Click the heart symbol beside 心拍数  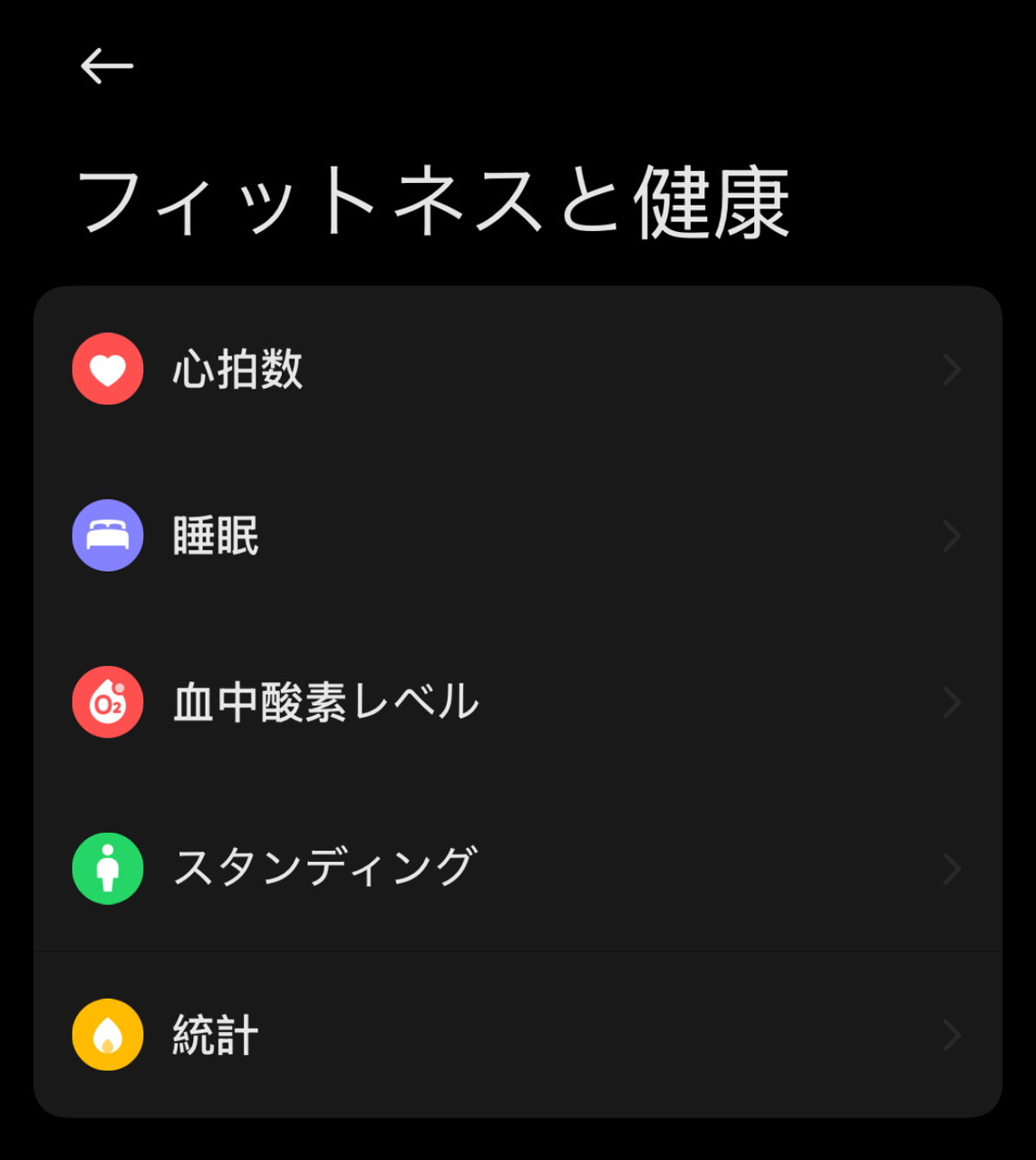(x=107, y=369)
